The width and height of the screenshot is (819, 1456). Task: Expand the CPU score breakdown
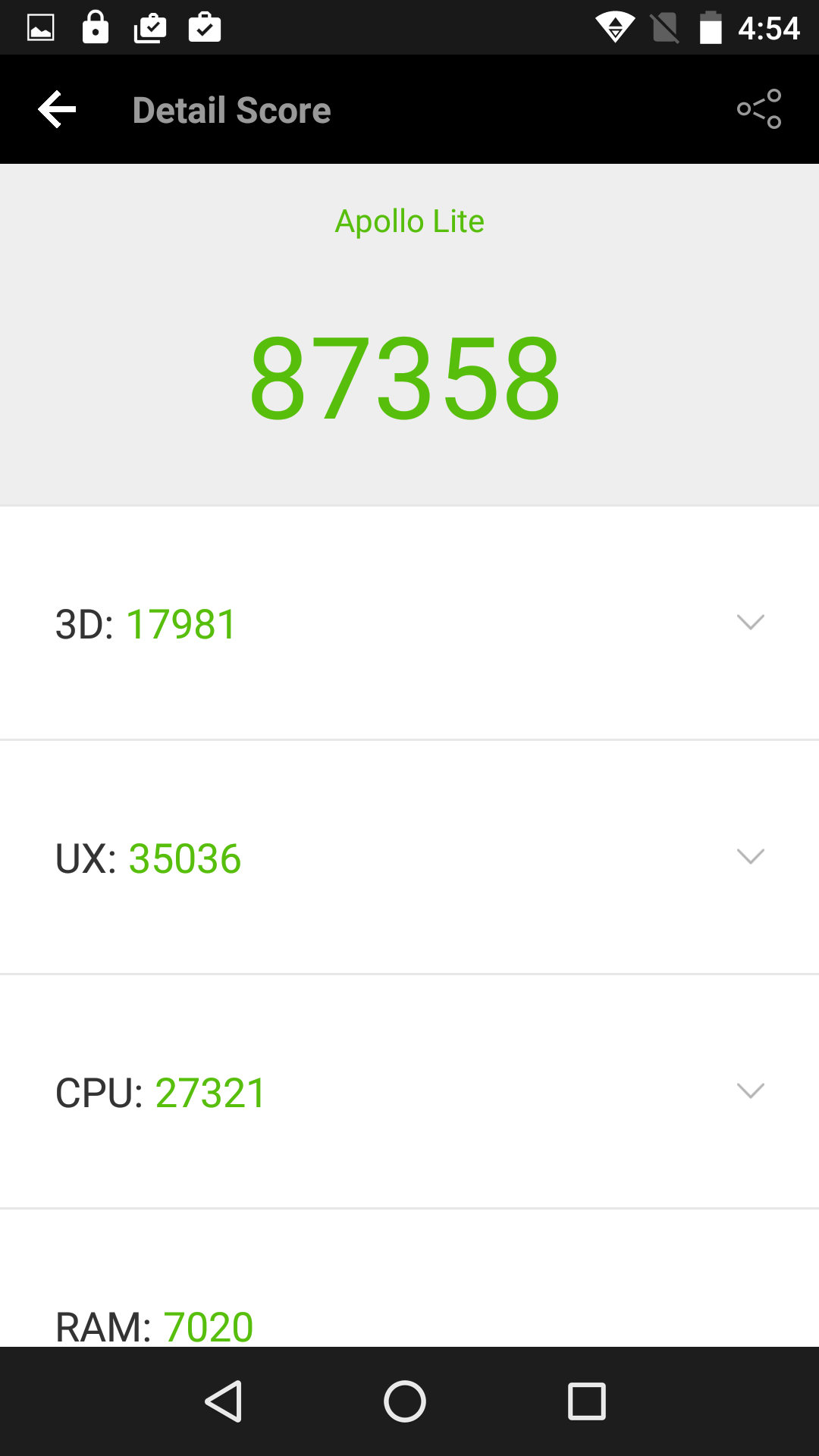click(750, 1091)
